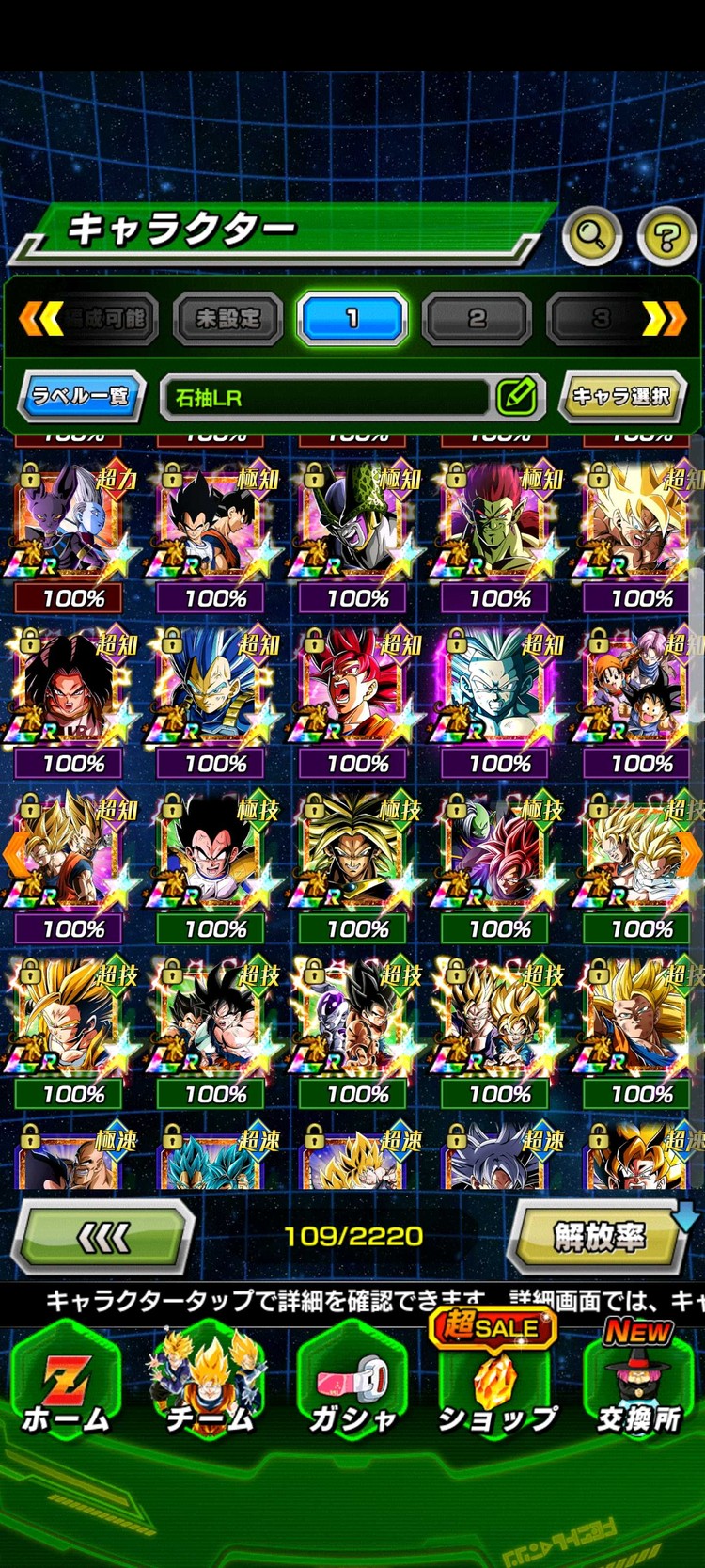Select the 未設定 tab
The width and height of the screenshot is (705, 1568).
227,319
